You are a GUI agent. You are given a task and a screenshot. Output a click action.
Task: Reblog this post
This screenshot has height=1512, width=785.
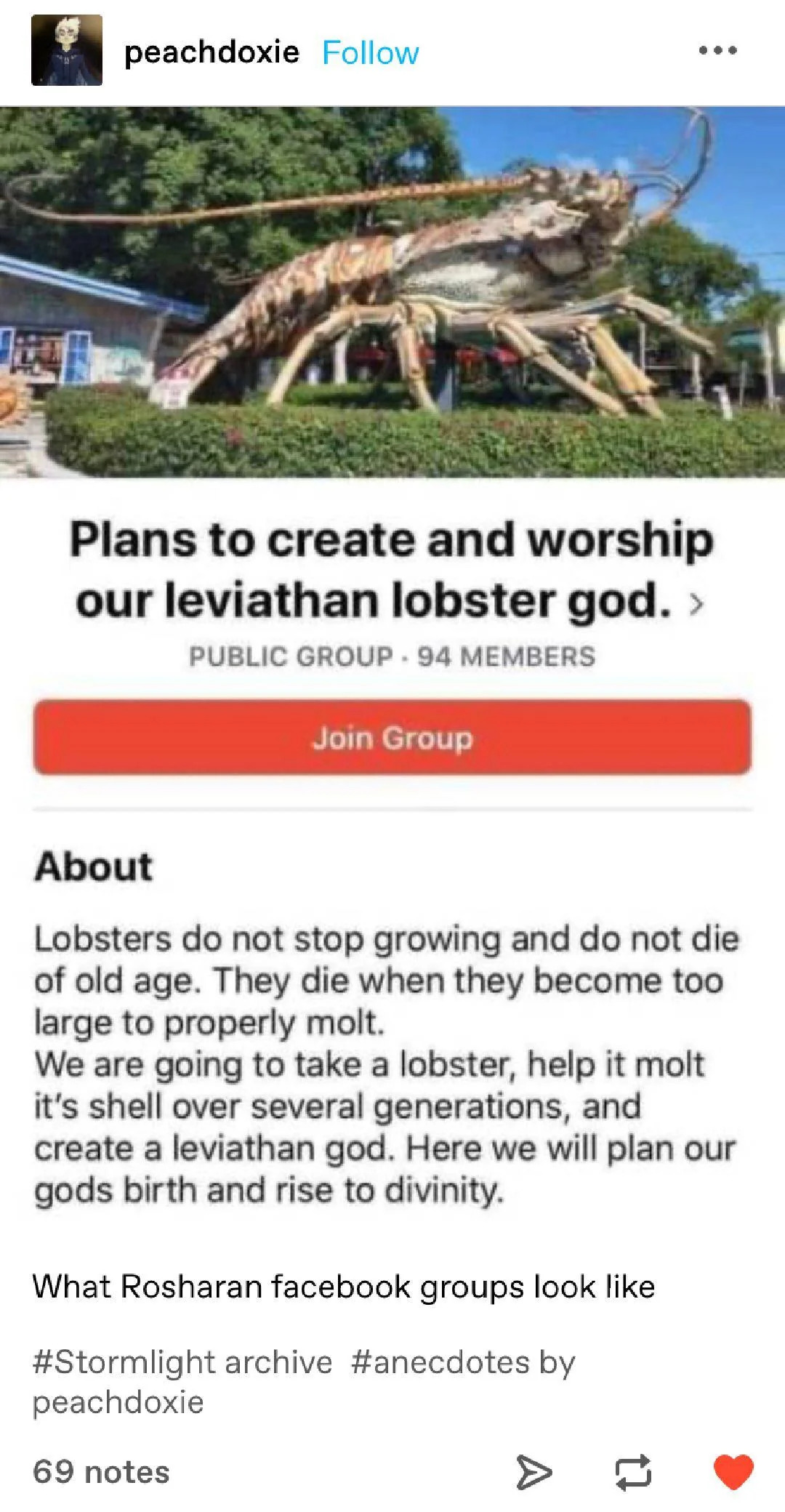point(633,1473)
